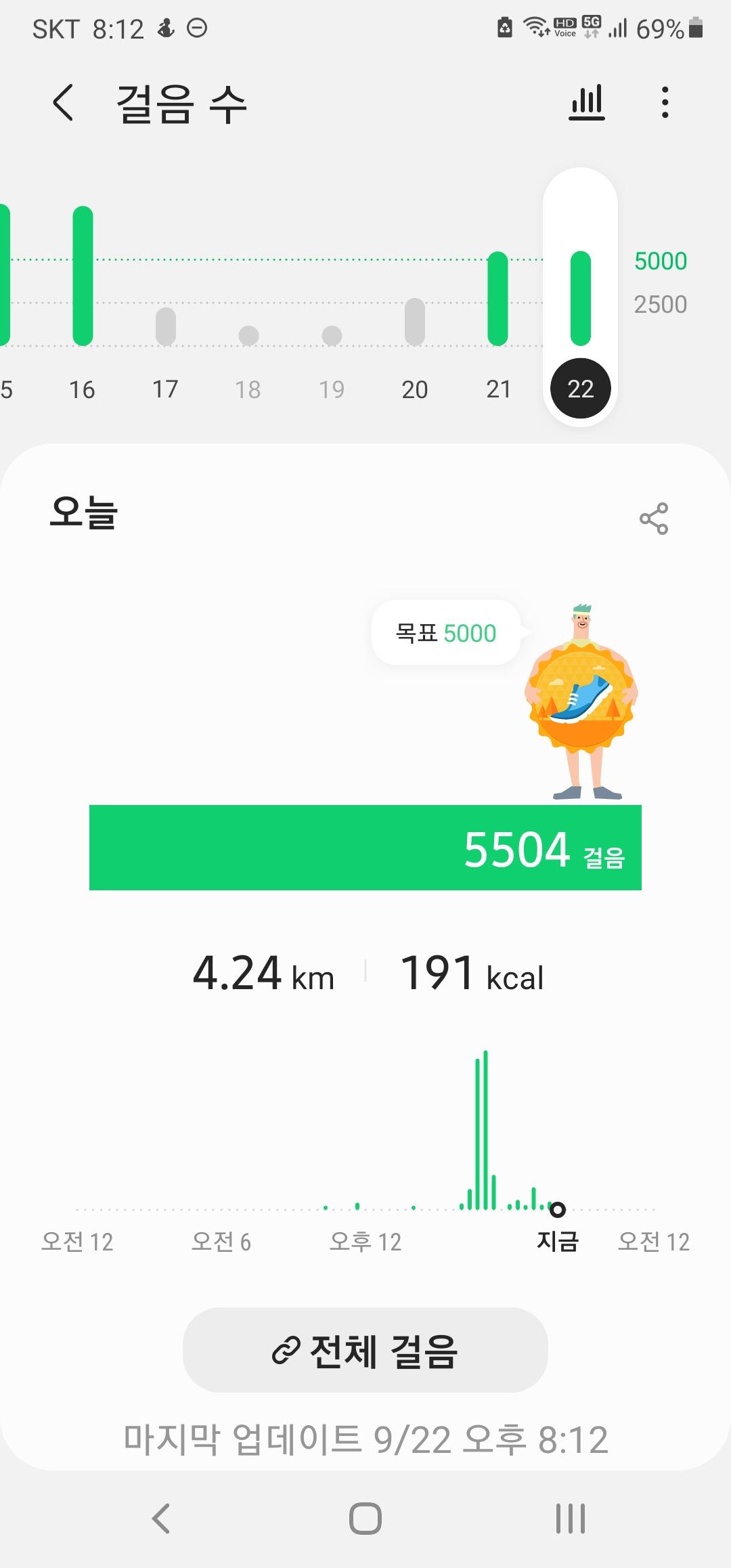Screen dimensions: 731x1568
Task: Return to the phone's home screen
Action: pos(365,1519)
